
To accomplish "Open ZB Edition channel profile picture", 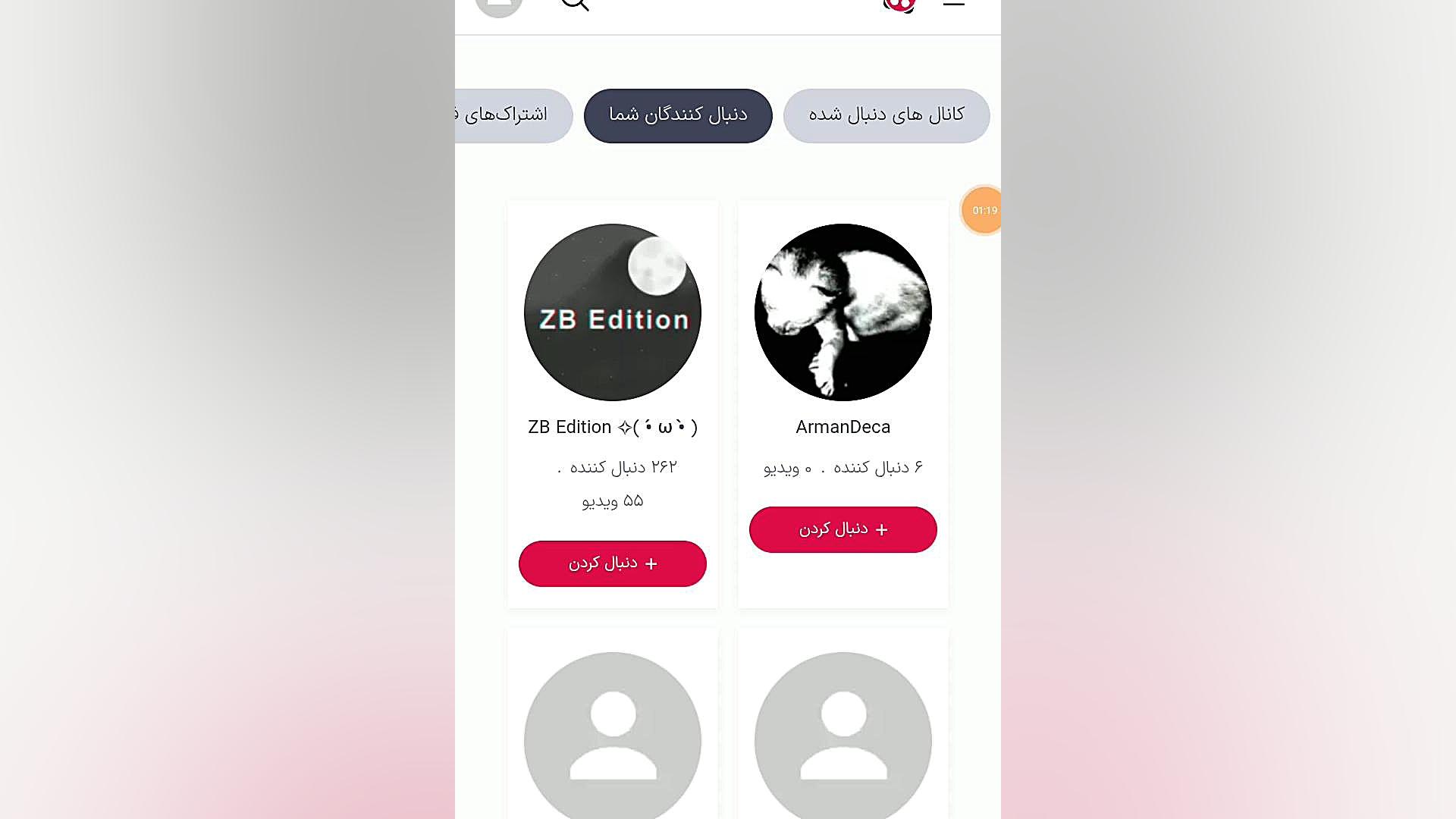I will 613,312.
